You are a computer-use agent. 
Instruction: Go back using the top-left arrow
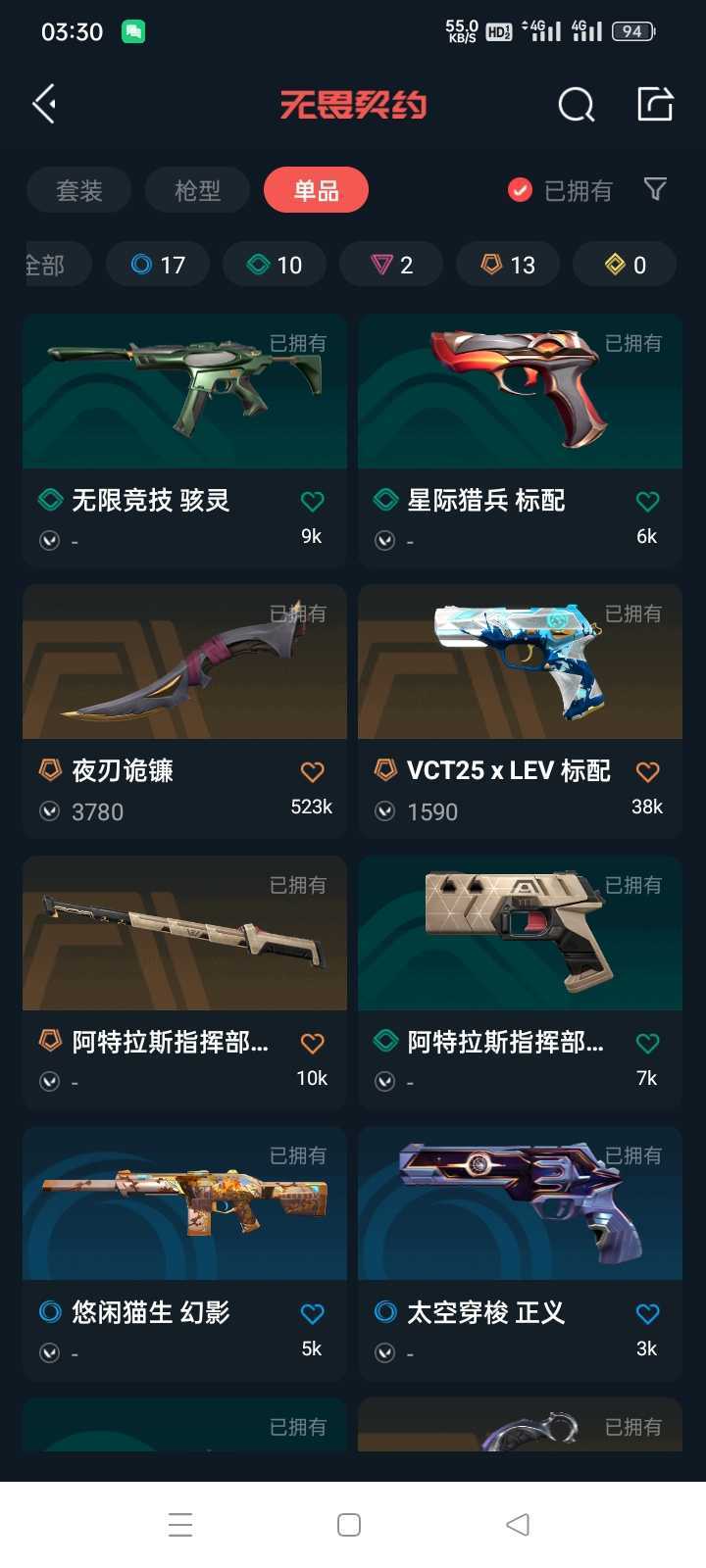point(44,104)
